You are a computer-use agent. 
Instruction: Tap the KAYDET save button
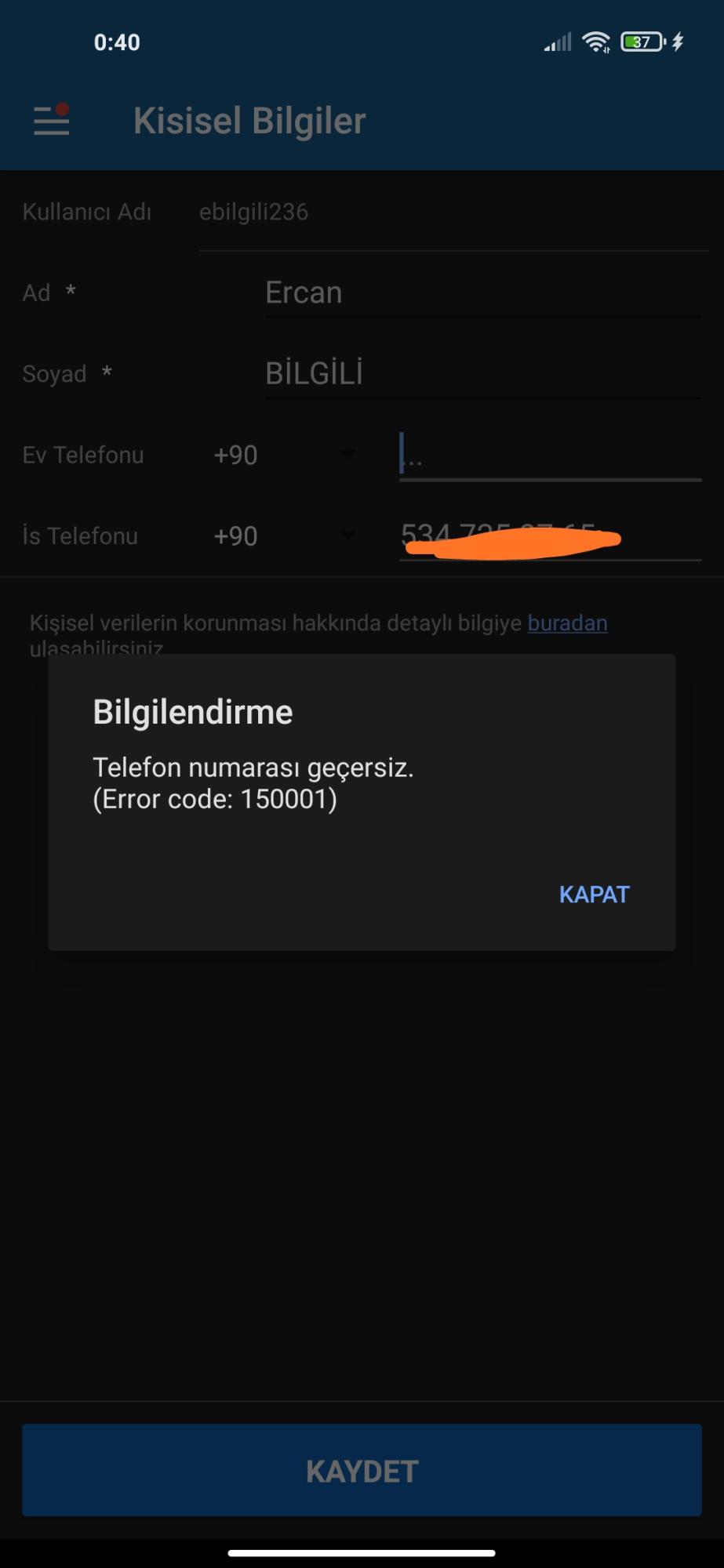[x=362, y=1470]
